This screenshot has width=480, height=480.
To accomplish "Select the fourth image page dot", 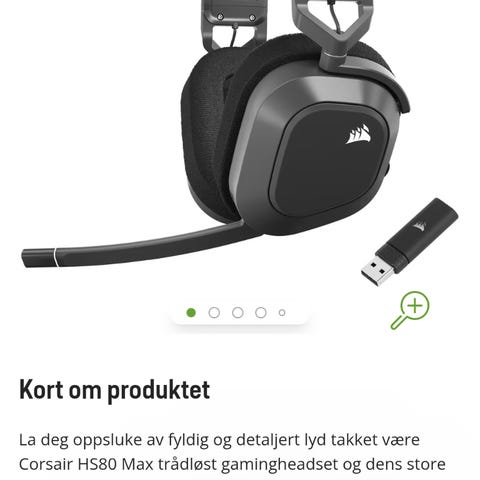I will (261, 313).
